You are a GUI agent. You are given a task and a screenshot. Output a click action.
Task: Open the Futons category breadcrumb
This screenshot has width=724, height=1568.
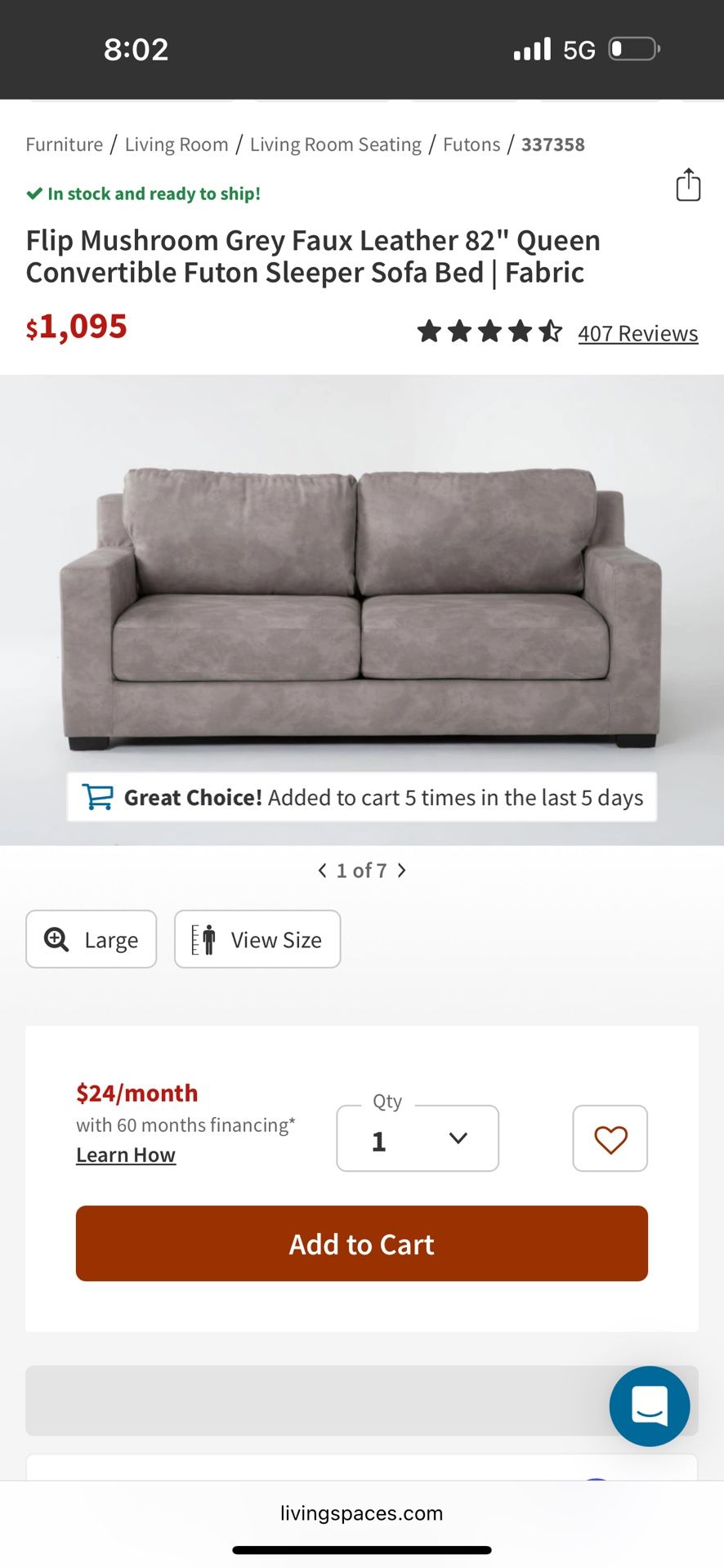pyautogui.click(x=471, y=145)
